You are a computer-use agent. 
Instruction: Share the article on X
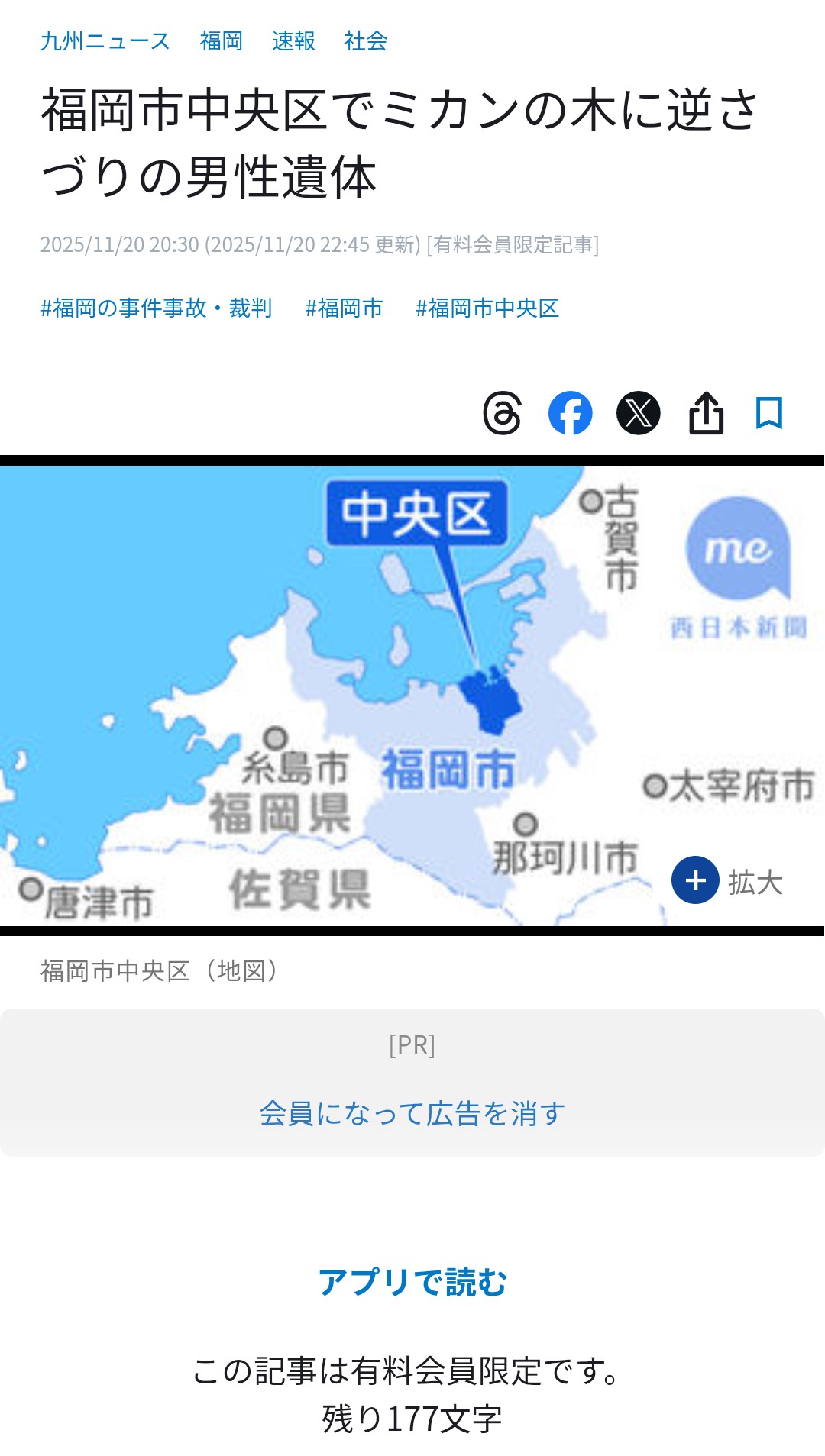click(639, 413)
